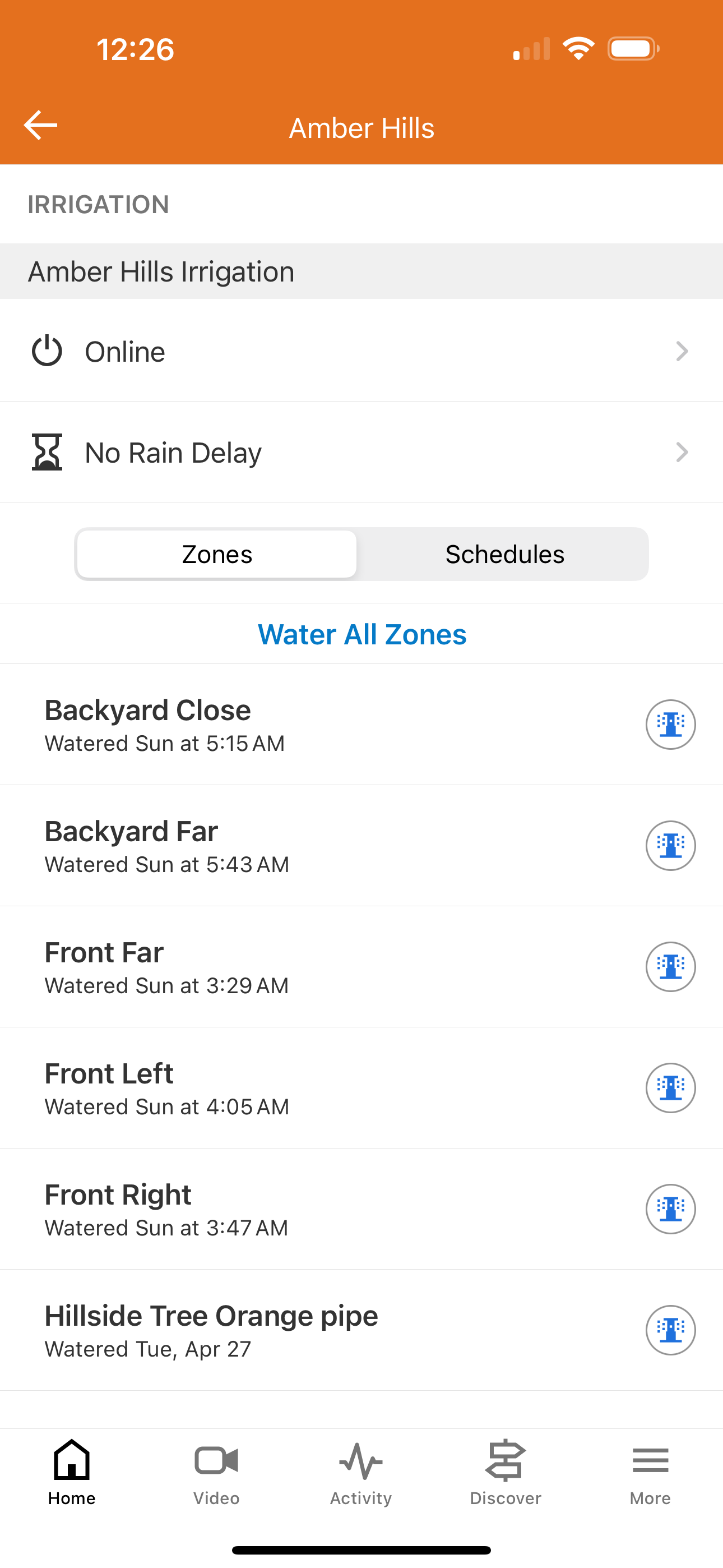The image size is (723, 1568).
Task: Select the Zones segment
Action: (x=217, y=554)
